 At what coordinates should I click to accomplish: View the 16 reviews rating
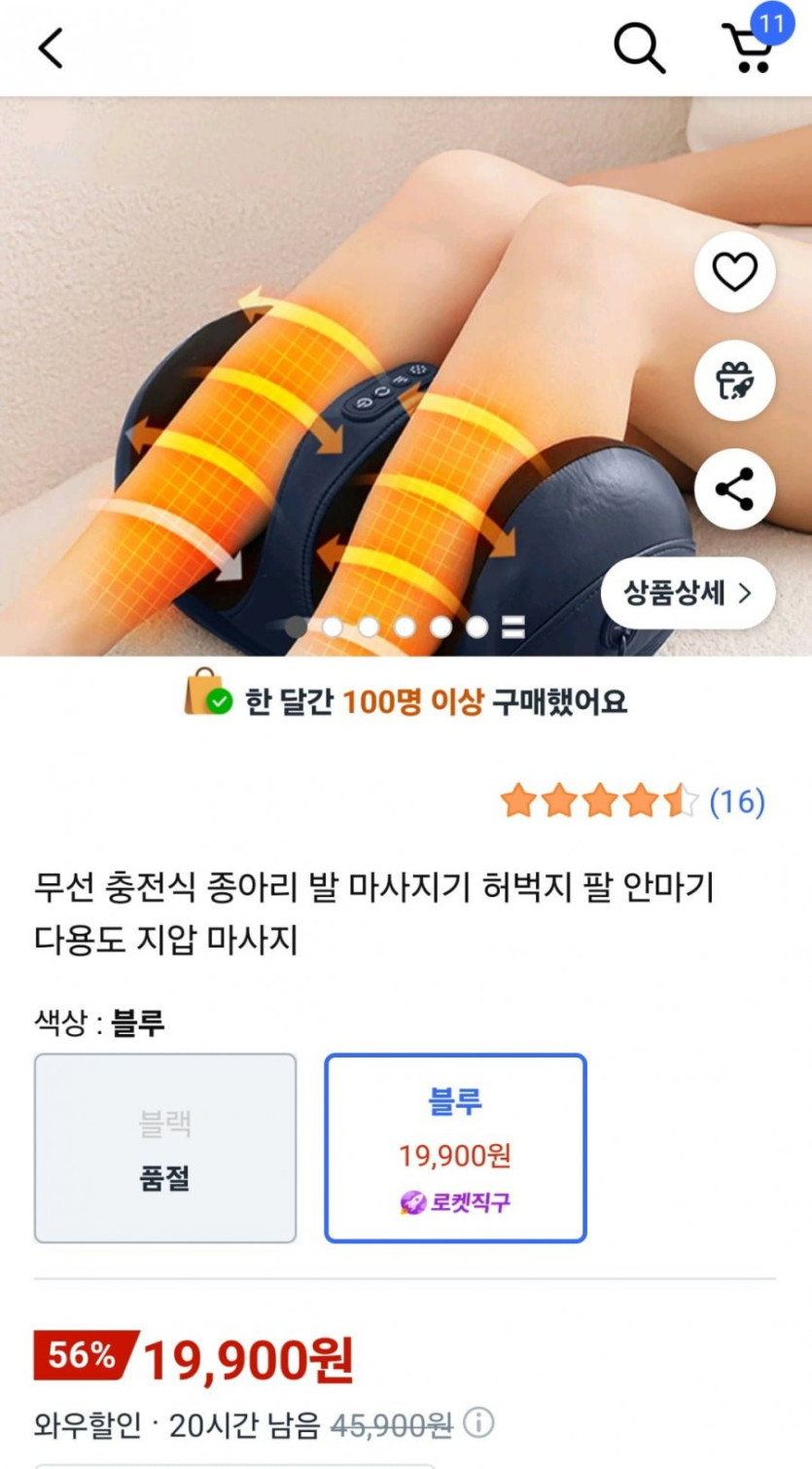(x=633, y=802)
